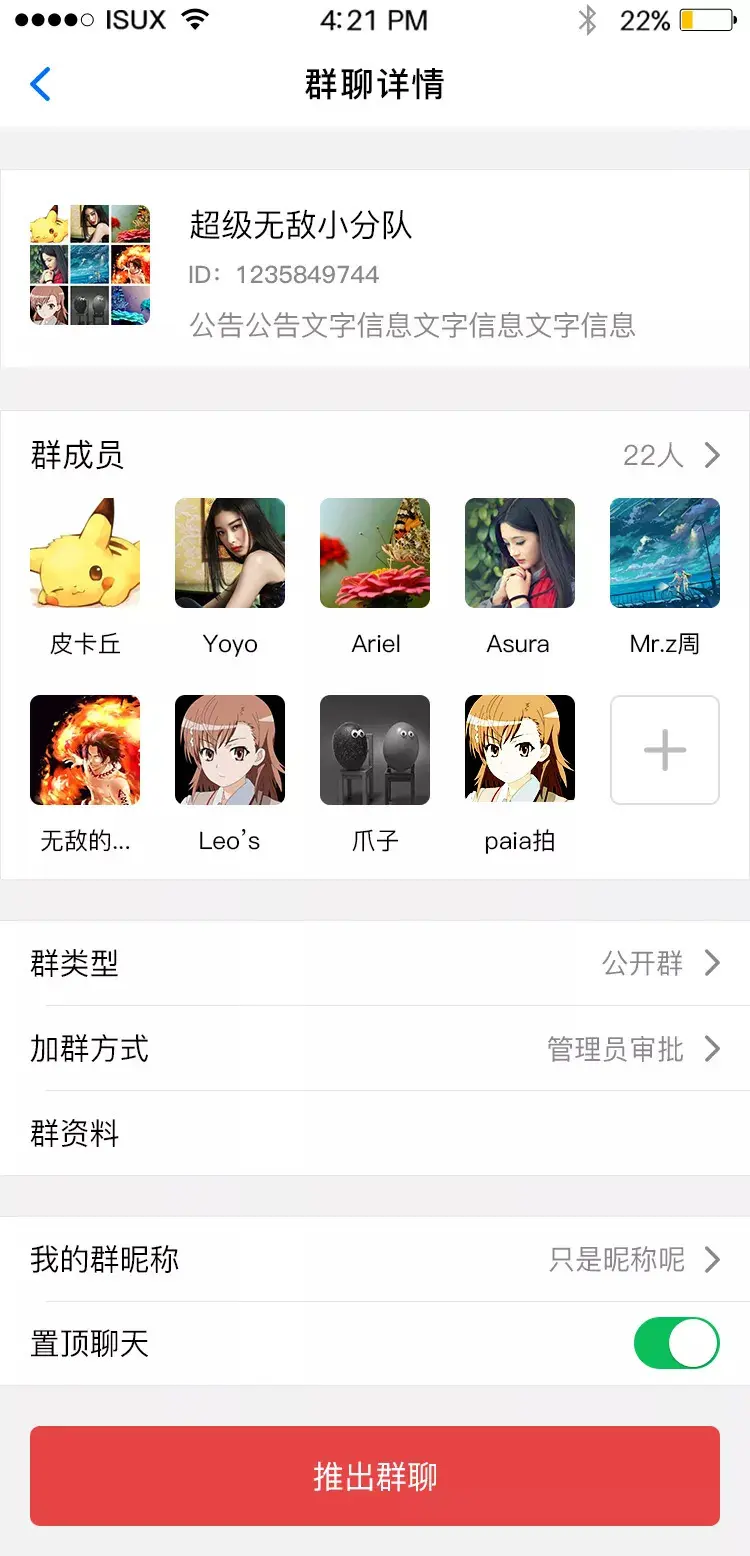
Task: Open member 无敌的... avatar
Action: [x=85, y=750]
